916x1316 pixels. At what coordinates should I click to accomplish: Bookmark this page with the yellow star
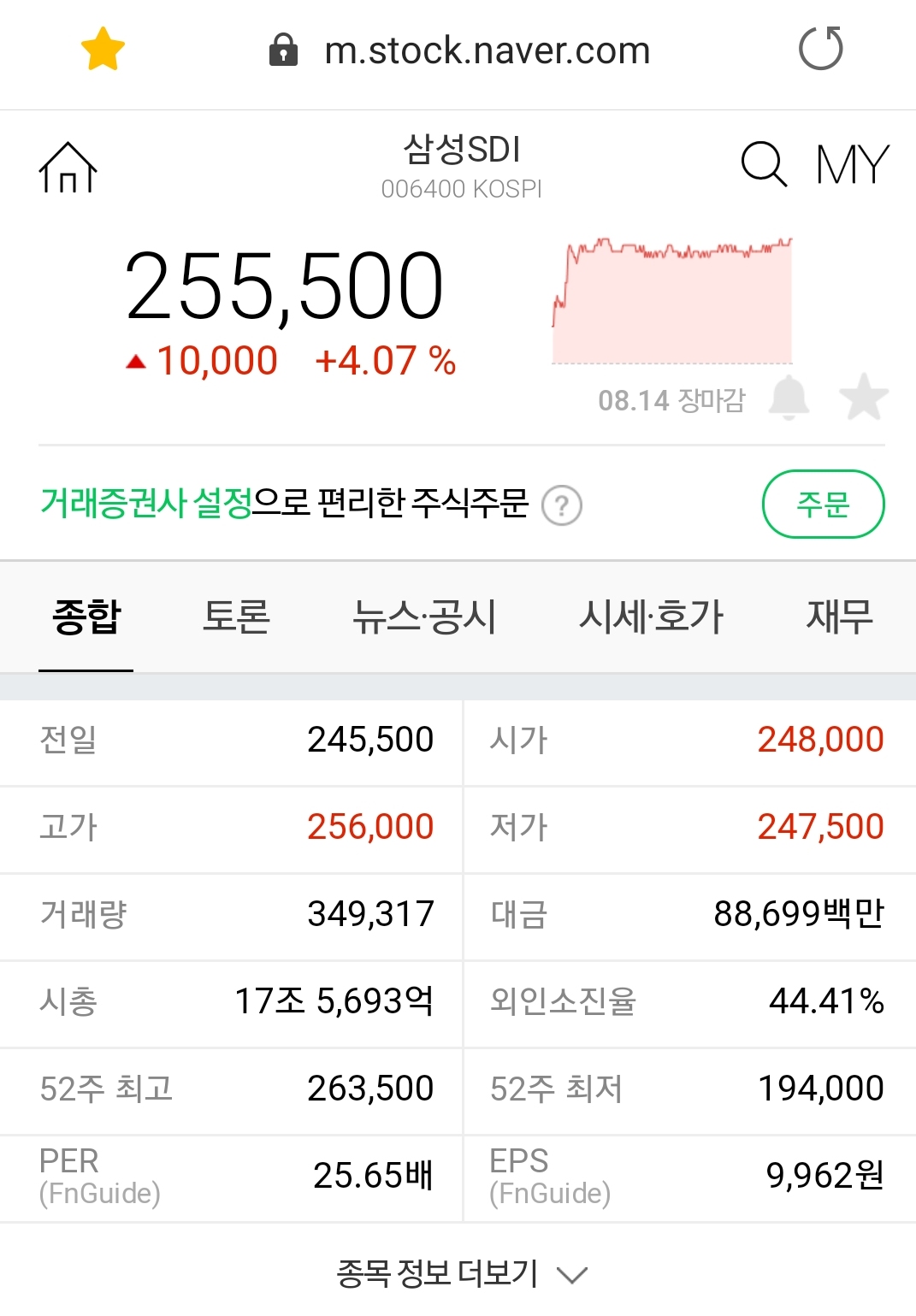click(103, 50)
